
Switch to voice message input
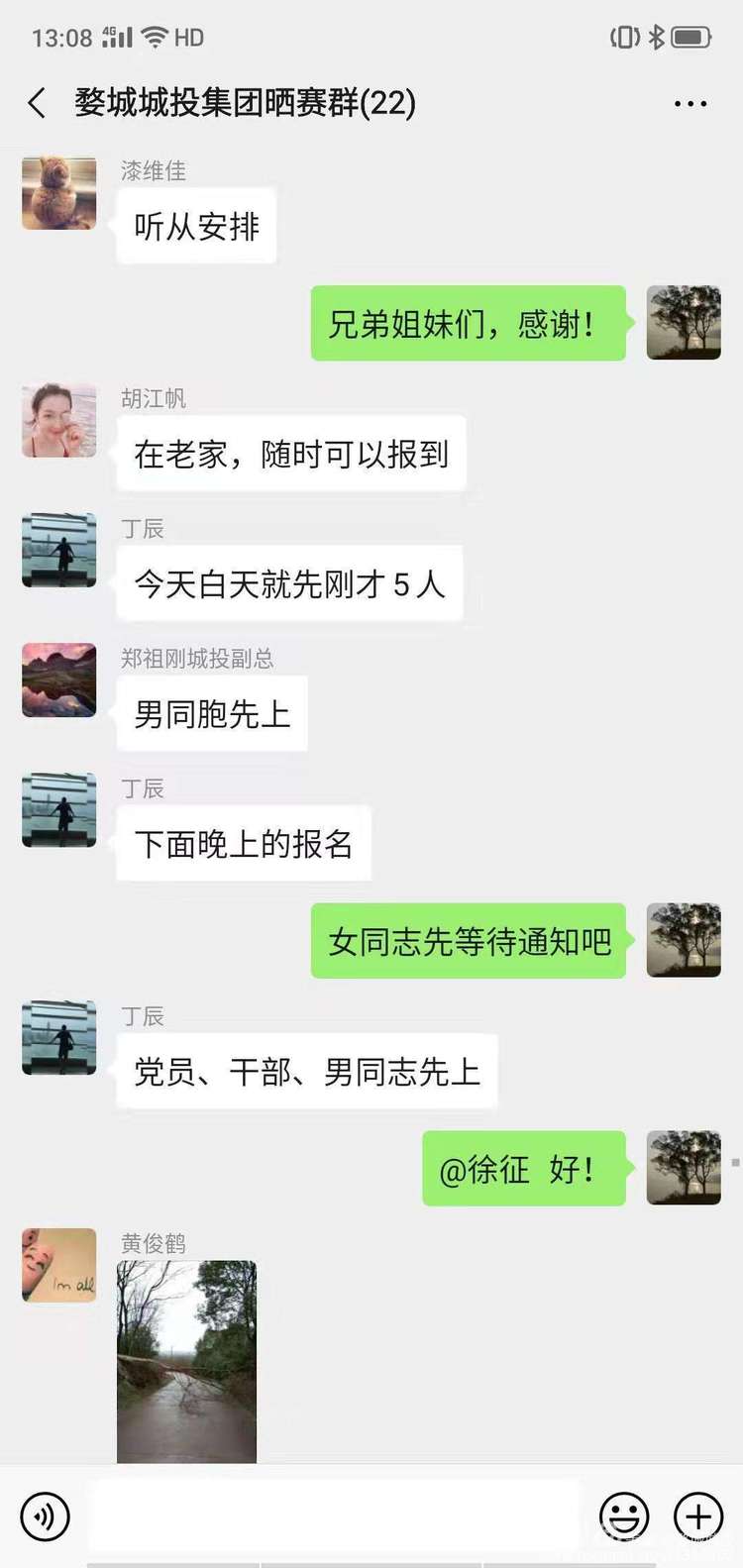click(46, 1516)
